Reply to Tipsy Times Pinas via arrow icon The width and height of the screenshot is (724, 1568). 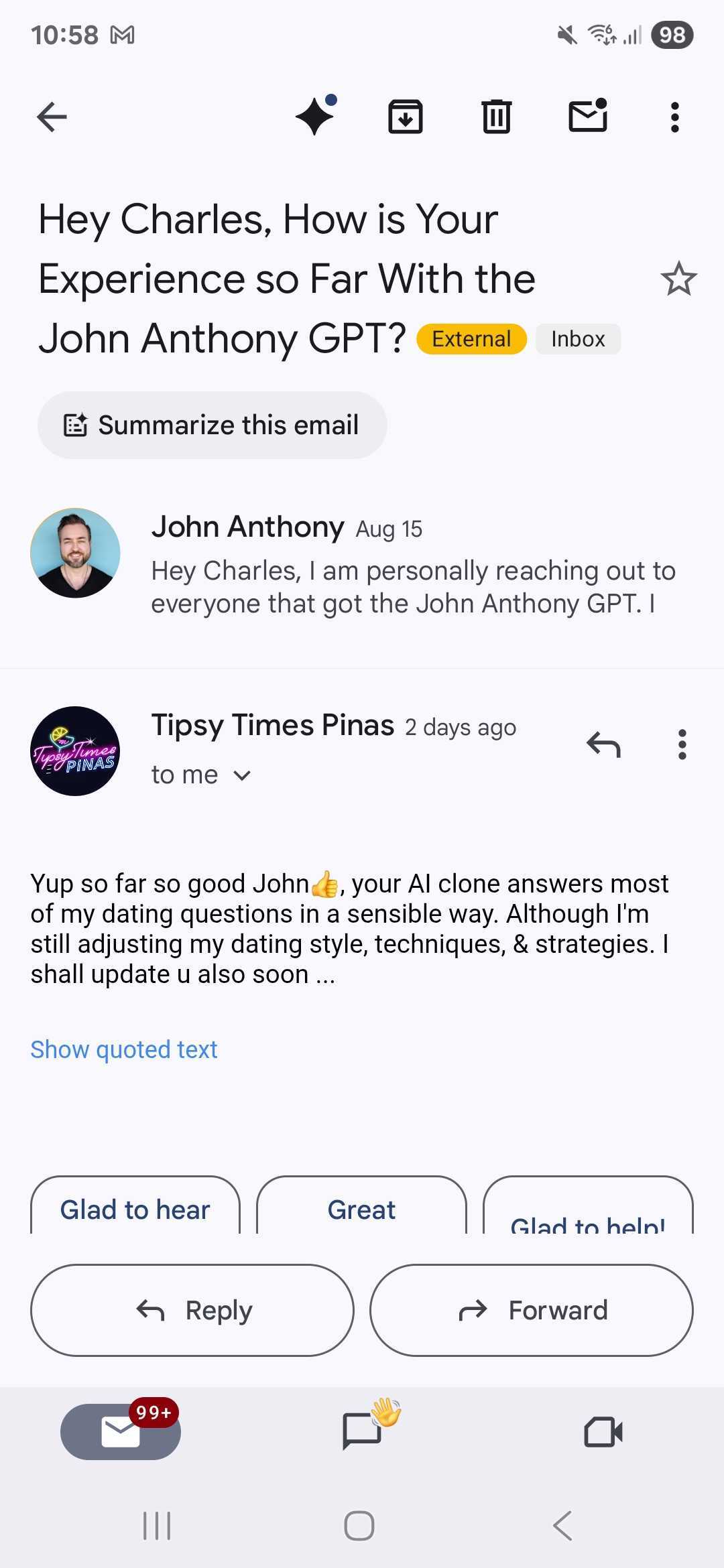coord(603,744)
